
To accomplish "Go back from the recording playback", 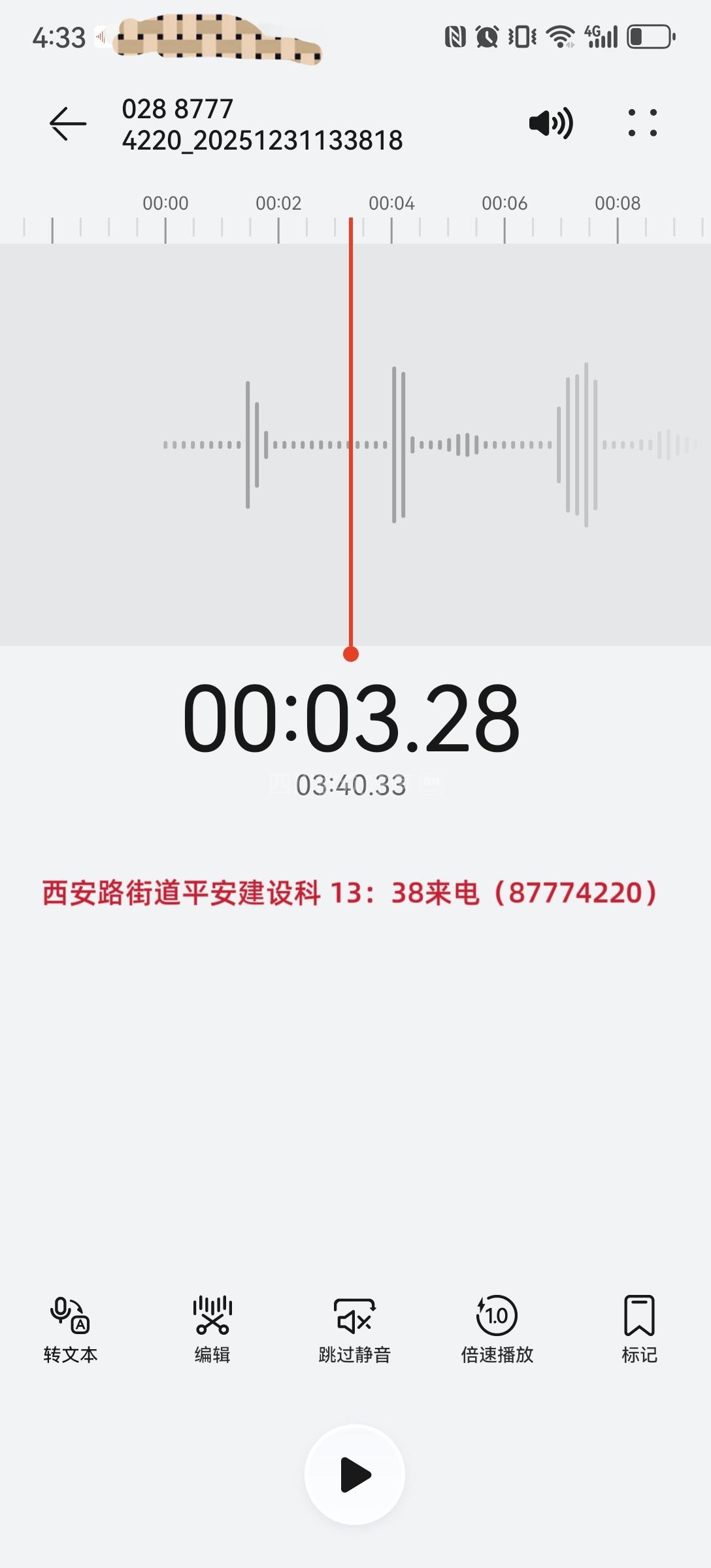I will 68,123.
